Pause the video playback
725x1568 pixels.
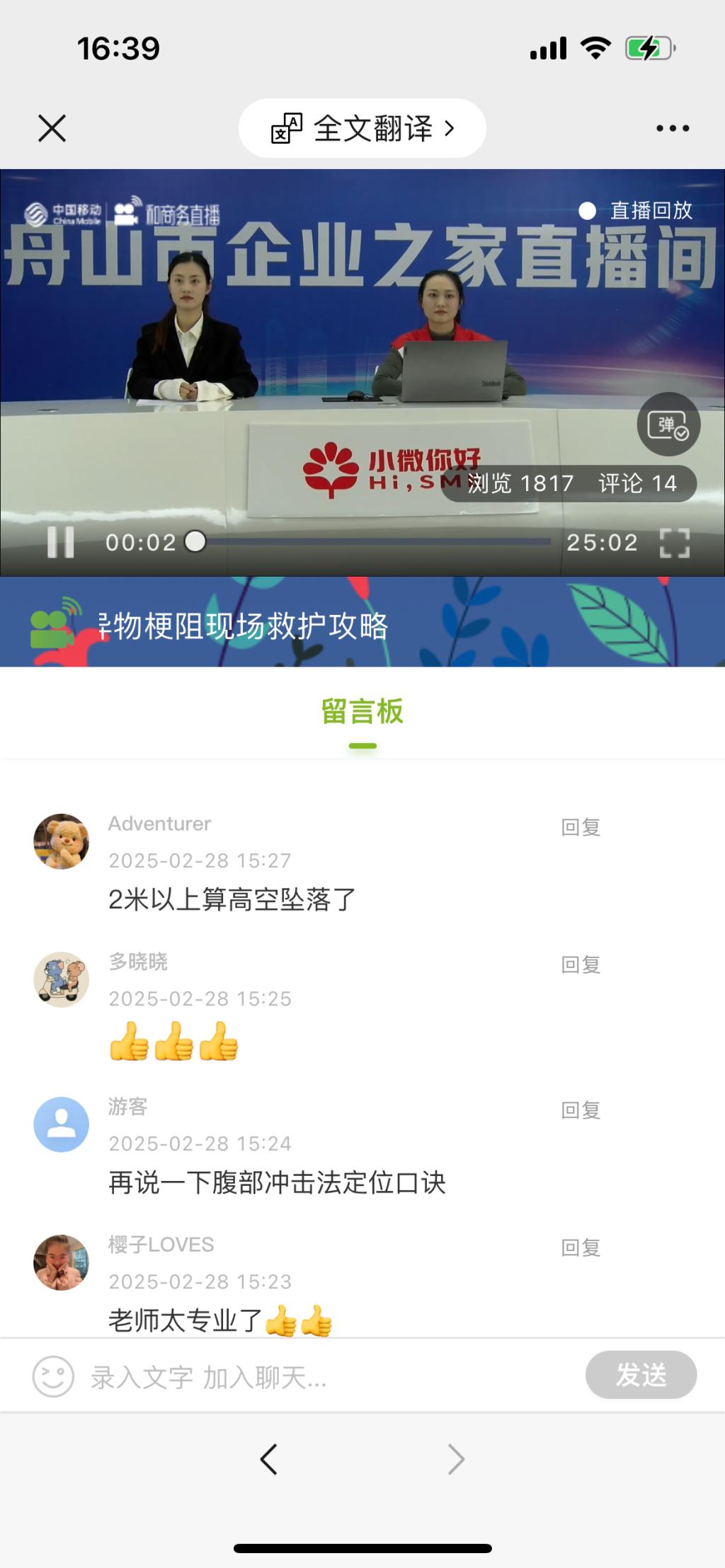(x=60, y=543)
